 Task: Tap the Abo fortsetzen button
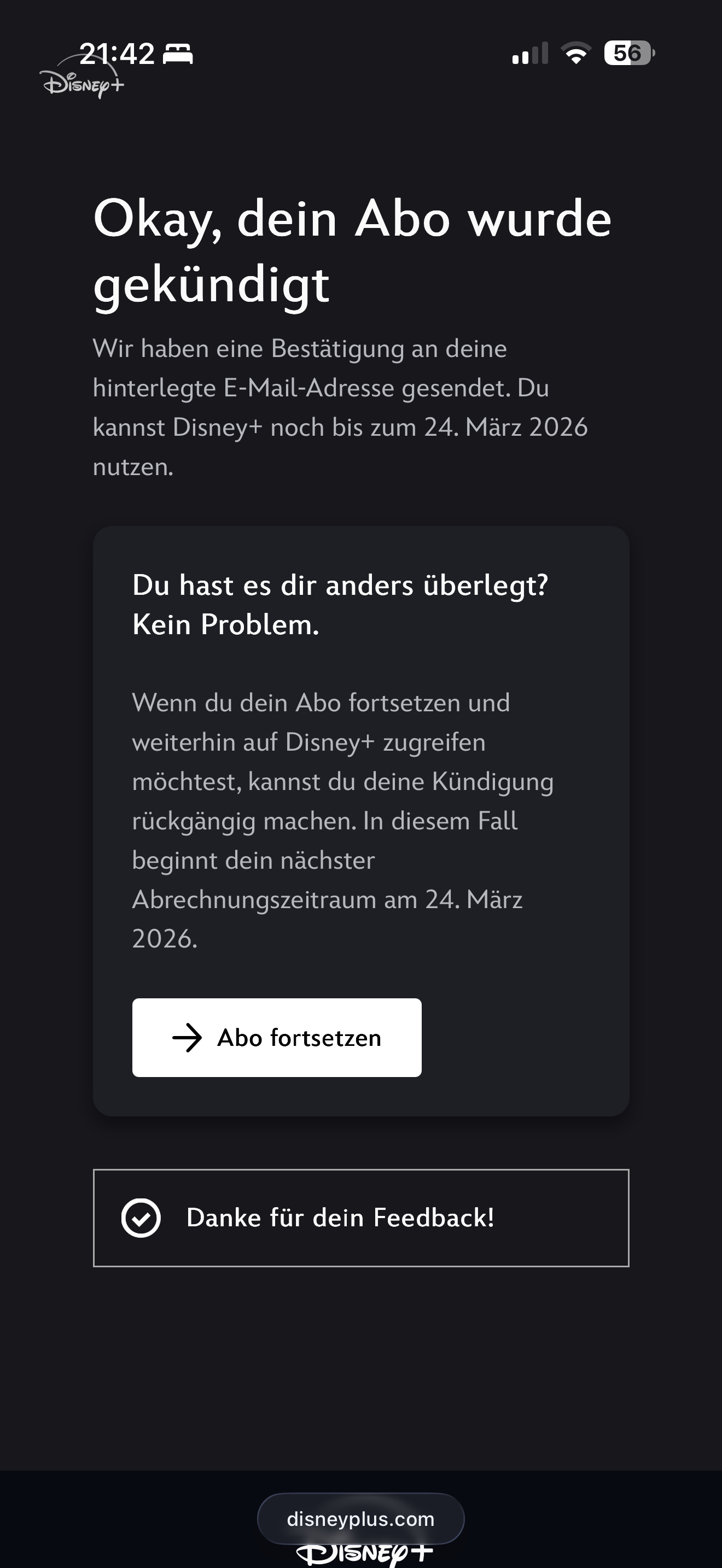pyautogui.click(x=277, y=1037)
